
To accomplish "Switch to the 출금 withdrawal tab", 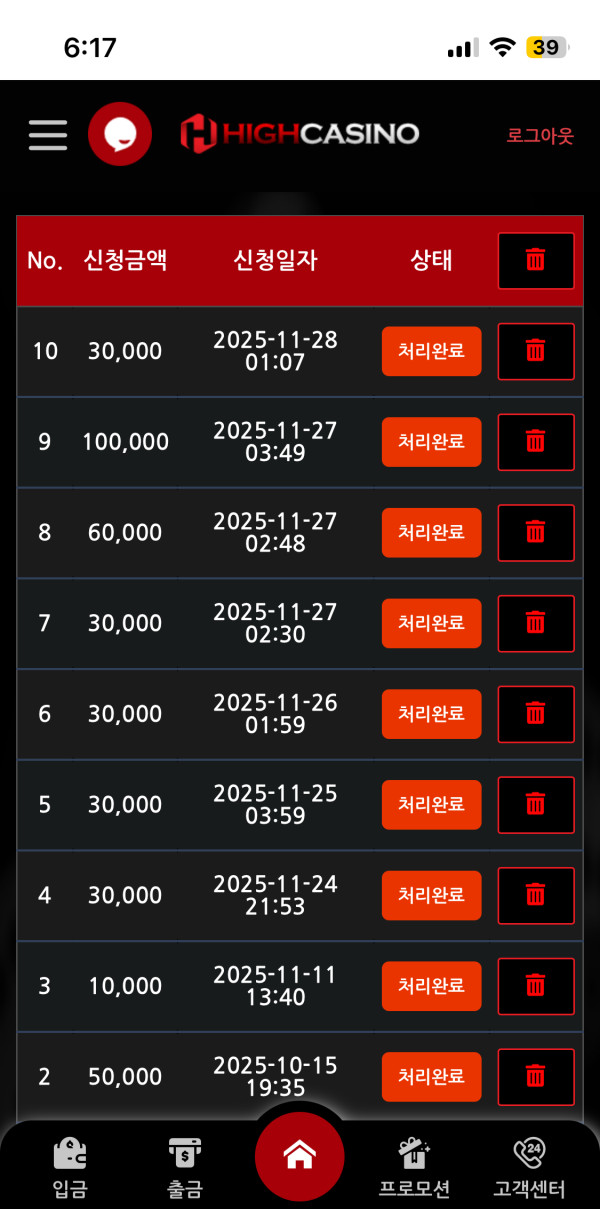I will pyautogui.click(x=185, y=1167).
